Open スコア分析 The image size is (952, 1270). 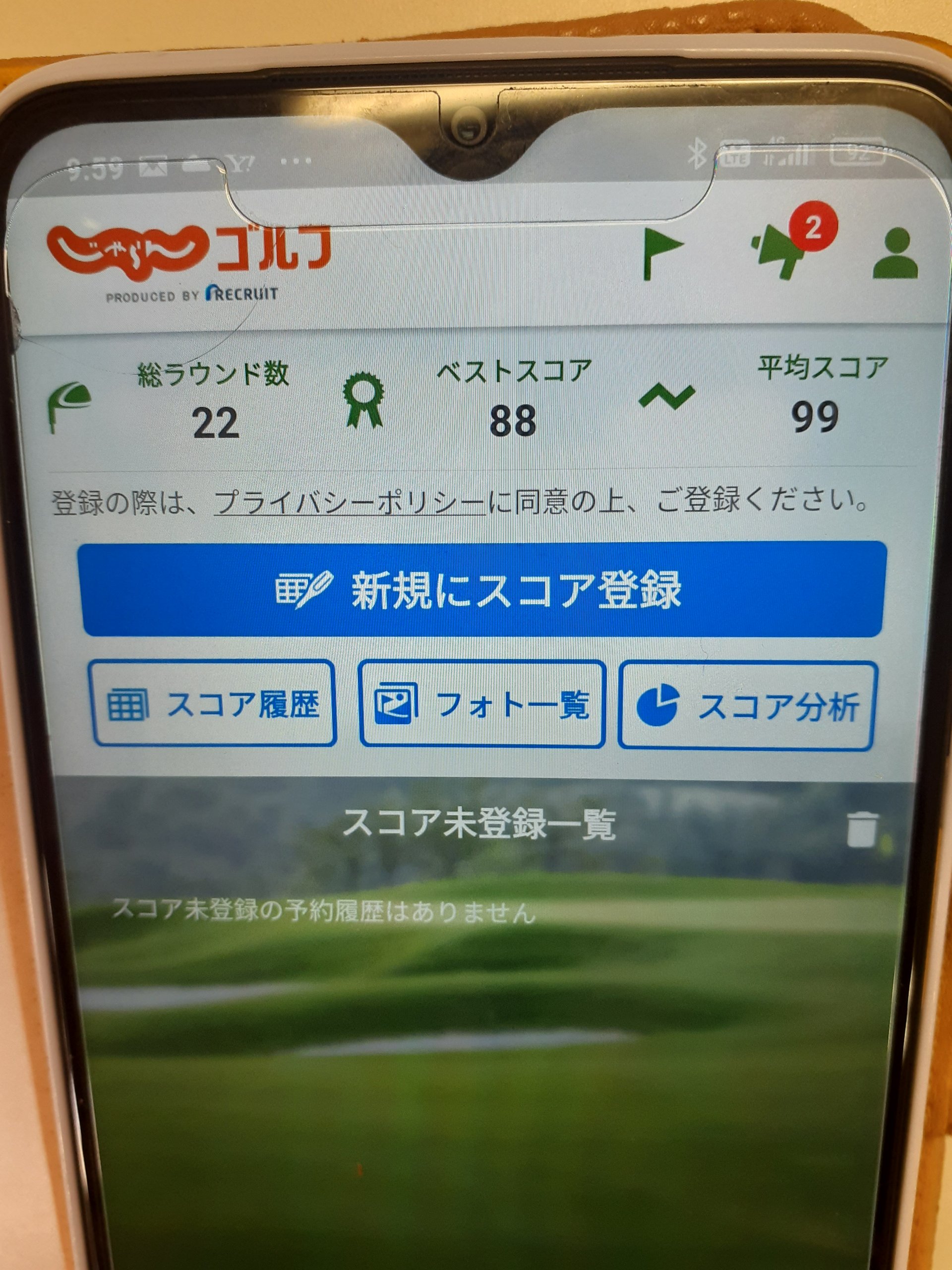point(748,706)
